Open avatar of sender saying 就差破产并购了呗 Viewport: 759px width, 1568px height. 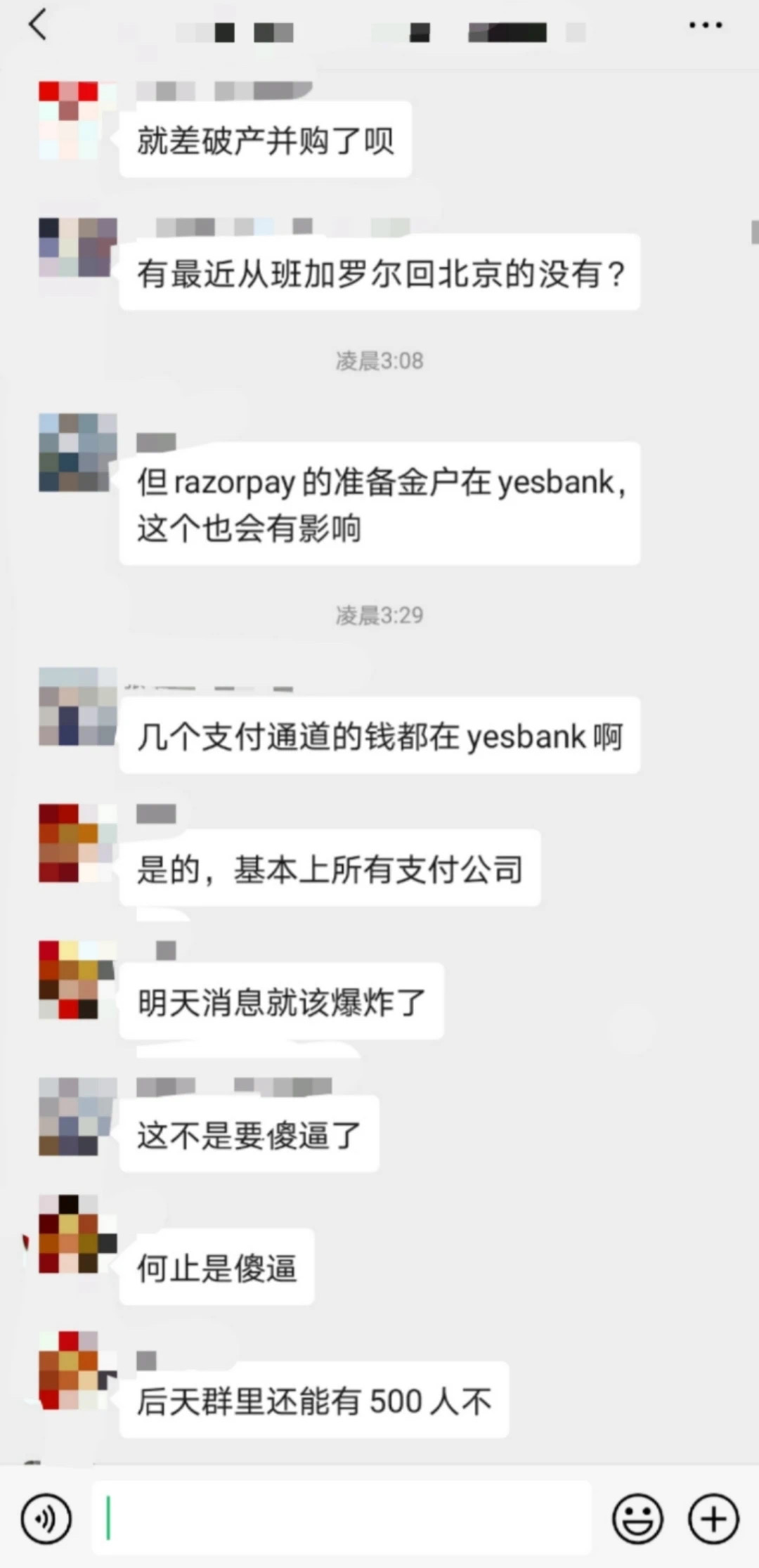point(77,120)
